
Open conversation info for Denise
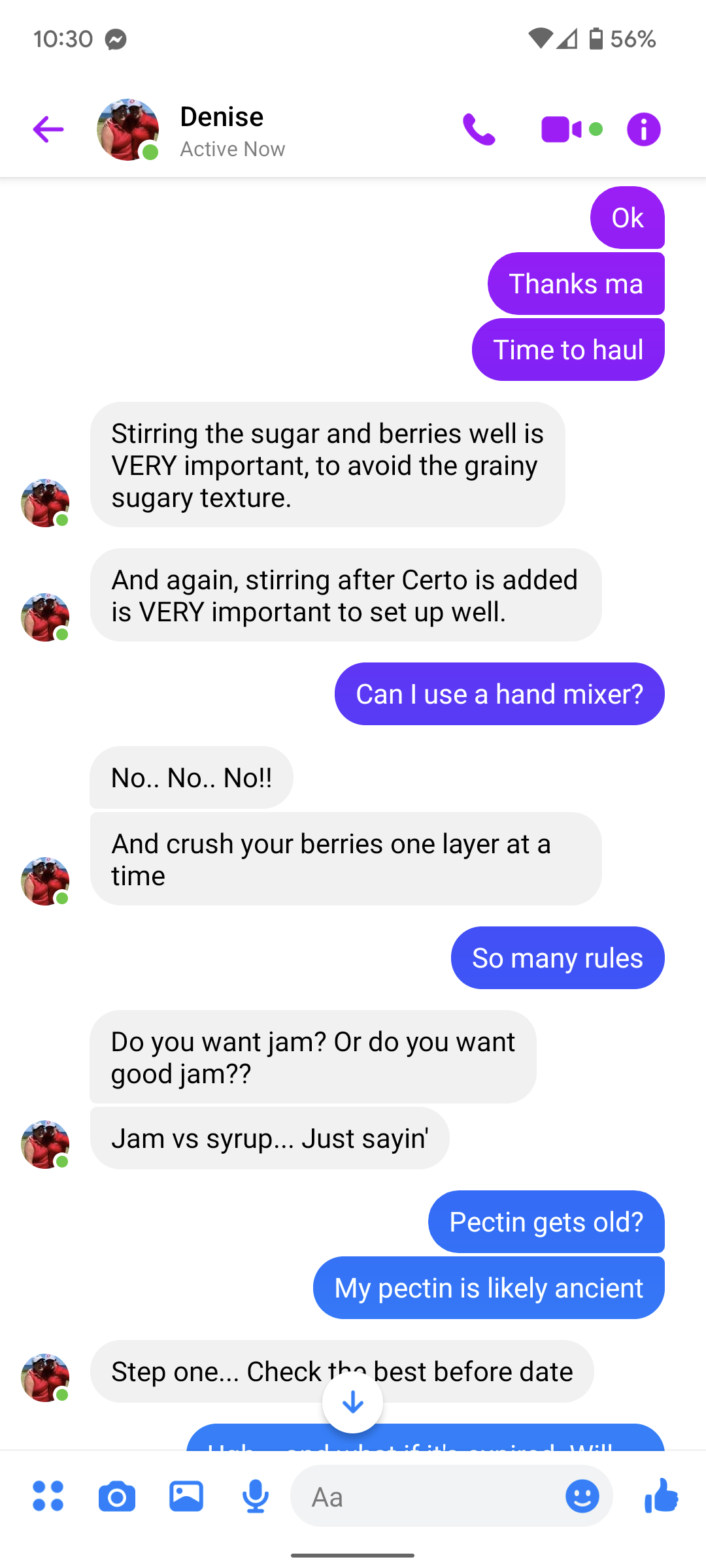643,129
